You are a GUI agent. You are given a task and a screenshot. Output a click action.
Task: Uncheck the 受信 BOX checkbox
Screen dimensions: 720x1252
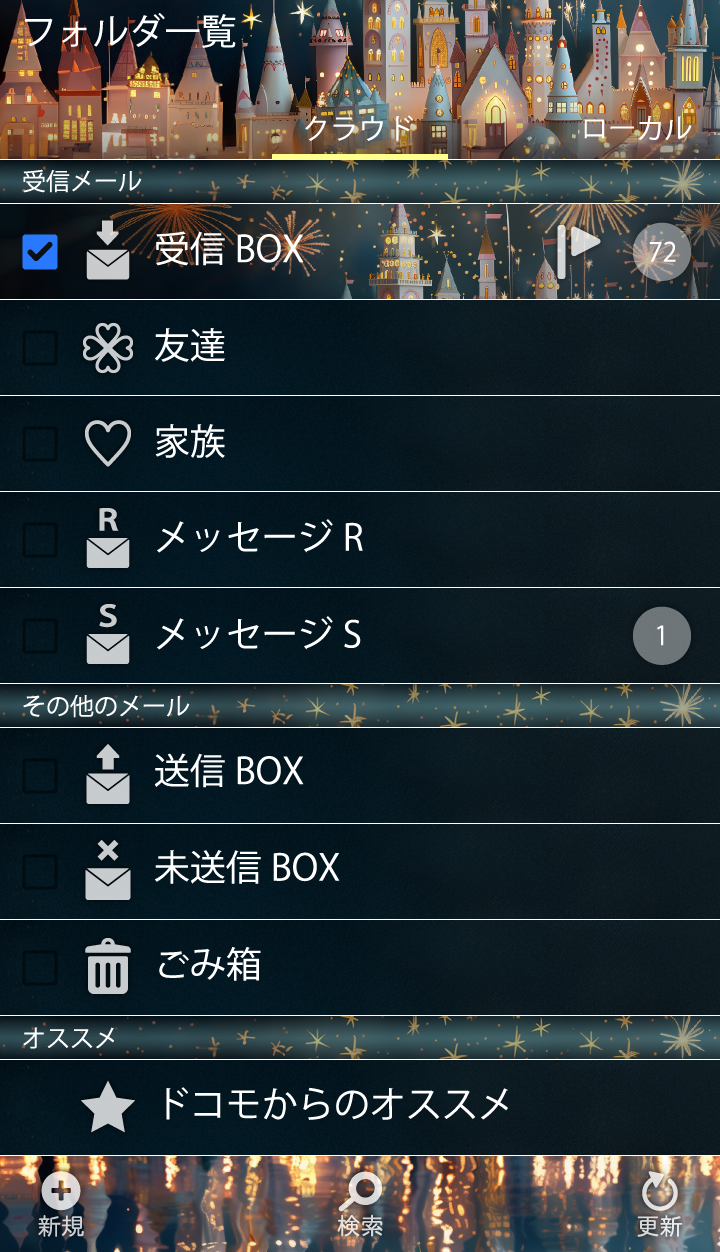(40, 252)
